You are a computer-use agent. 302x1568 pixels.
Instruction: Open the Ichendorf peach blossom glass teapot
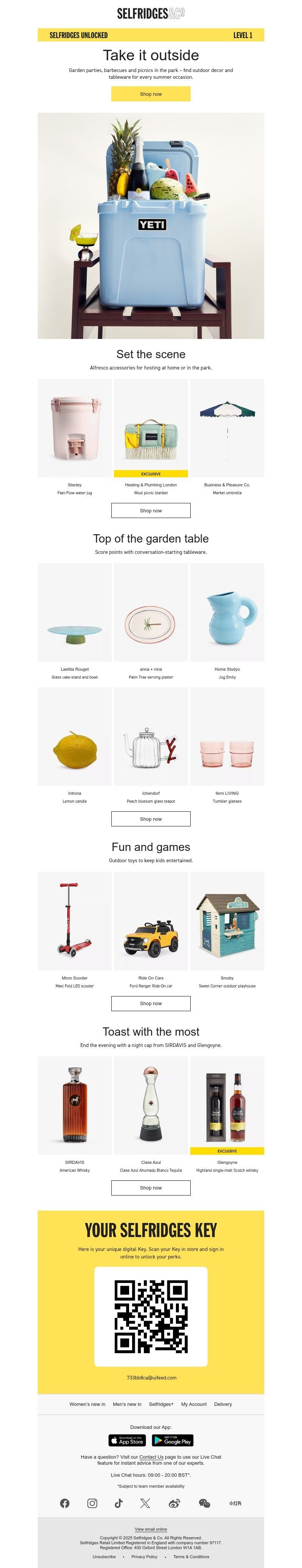150,736
